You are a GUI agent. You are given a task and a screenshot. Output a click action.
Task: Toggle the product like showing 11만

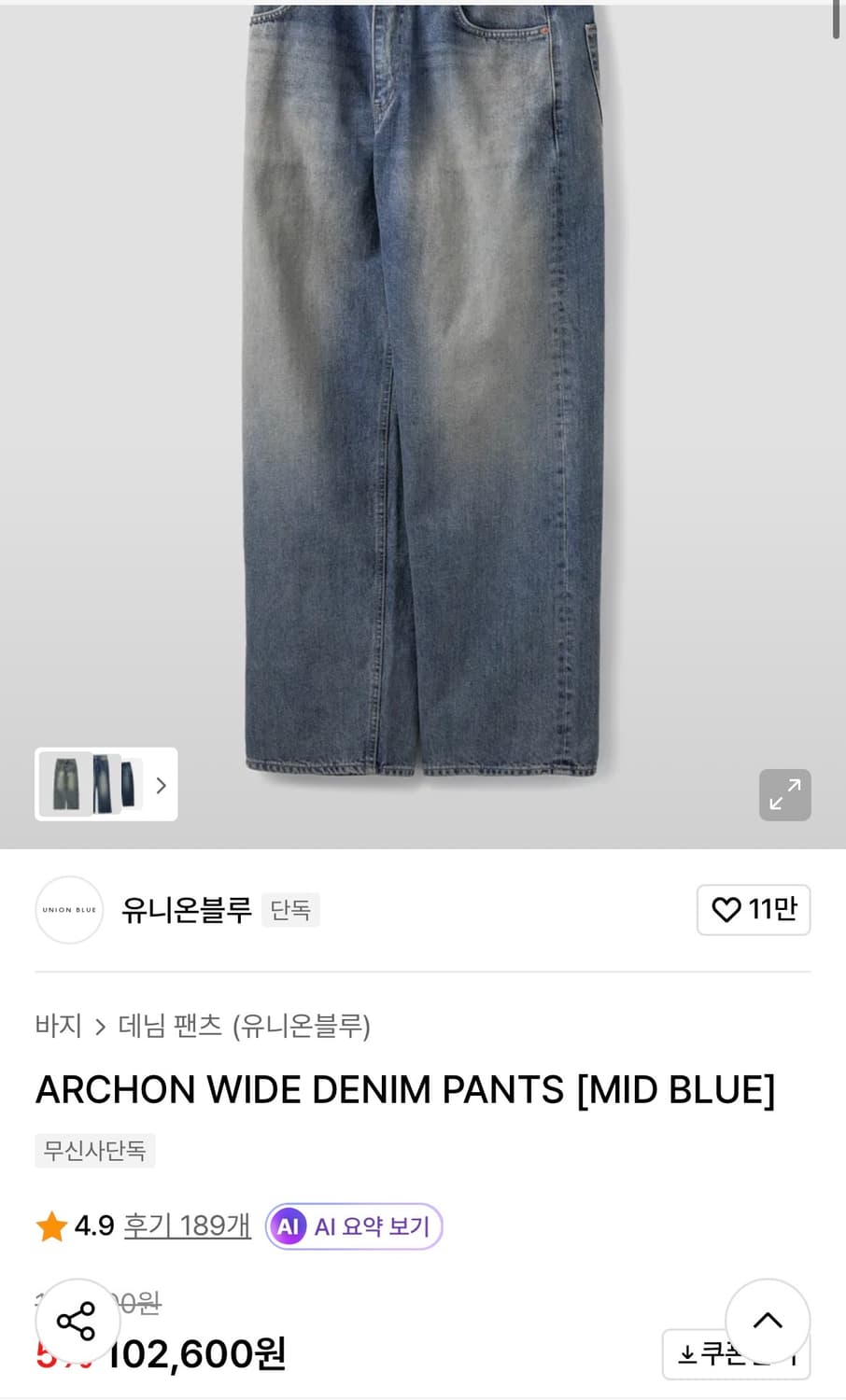point(754,910)
